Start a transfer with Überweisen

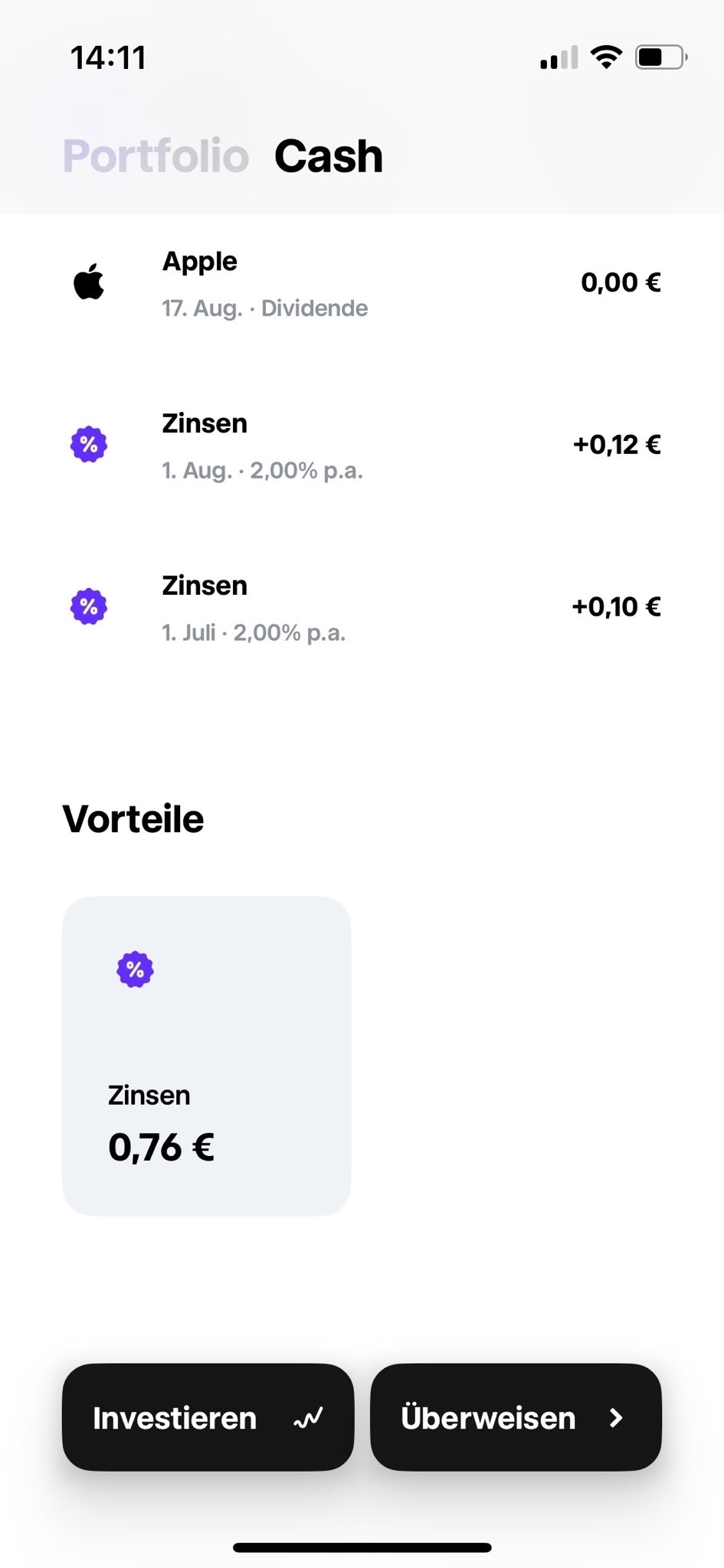tap(516, 1418)
